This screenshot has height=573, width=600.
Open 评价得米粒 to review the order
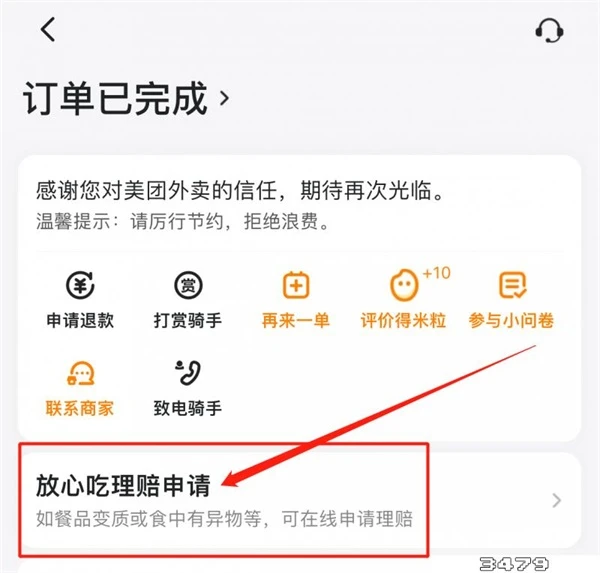coord(404,299)
